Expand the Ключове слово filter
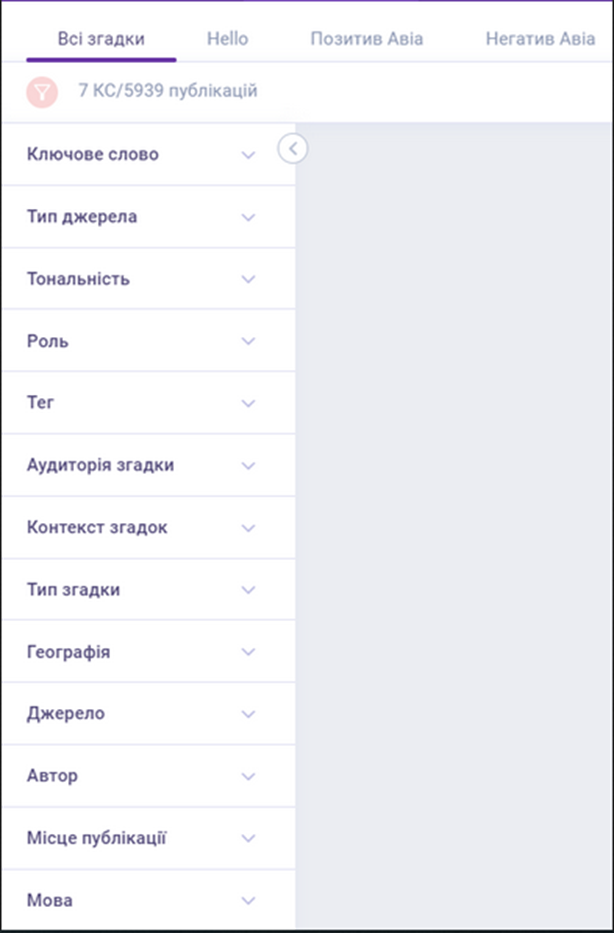This screenshot has width=614, height=933. [x=148, y=155]
